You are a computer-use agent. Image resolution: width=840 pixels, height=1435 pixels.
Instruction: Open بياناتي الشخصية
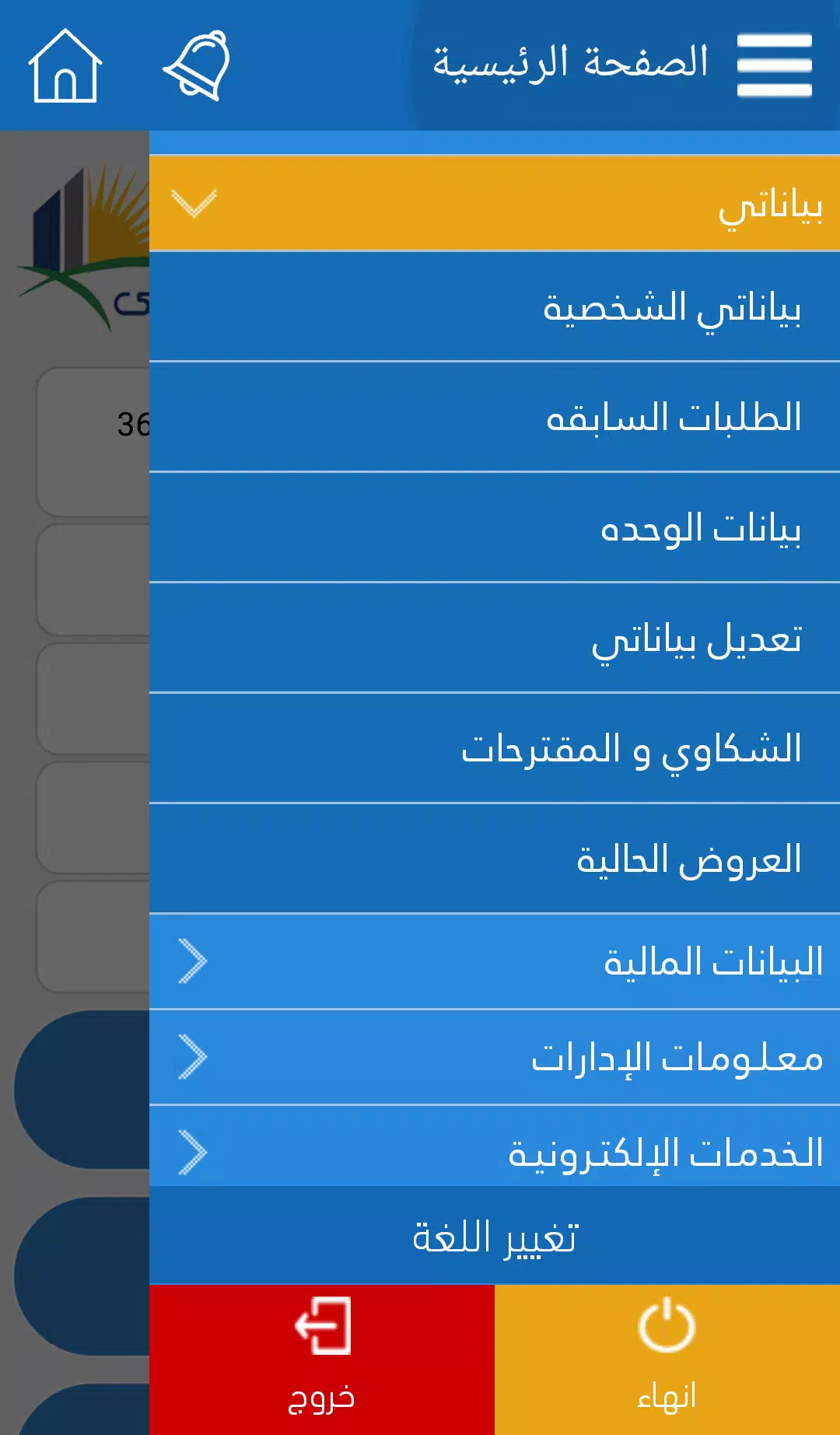(x=494, y=307)
